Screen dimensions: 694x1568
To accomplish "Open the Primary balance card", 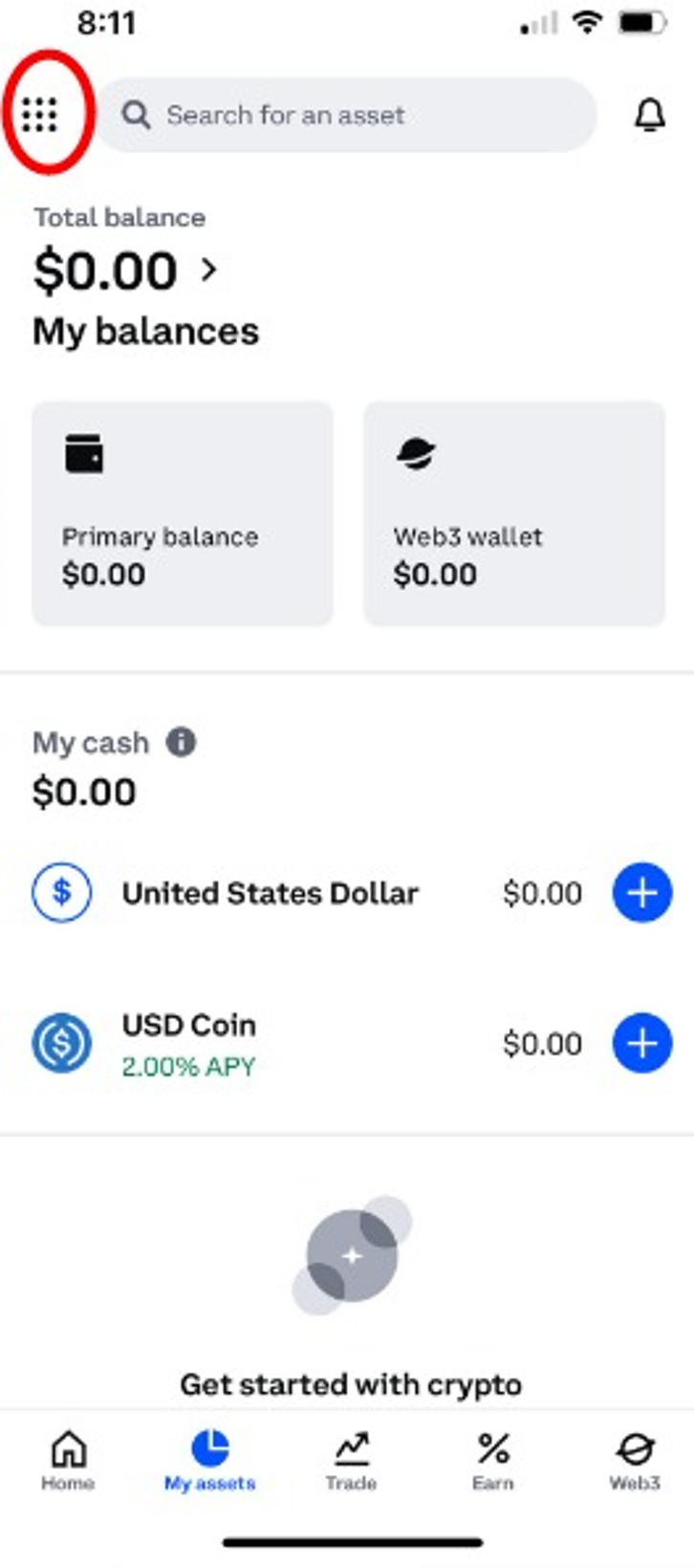I will (183, 513).
